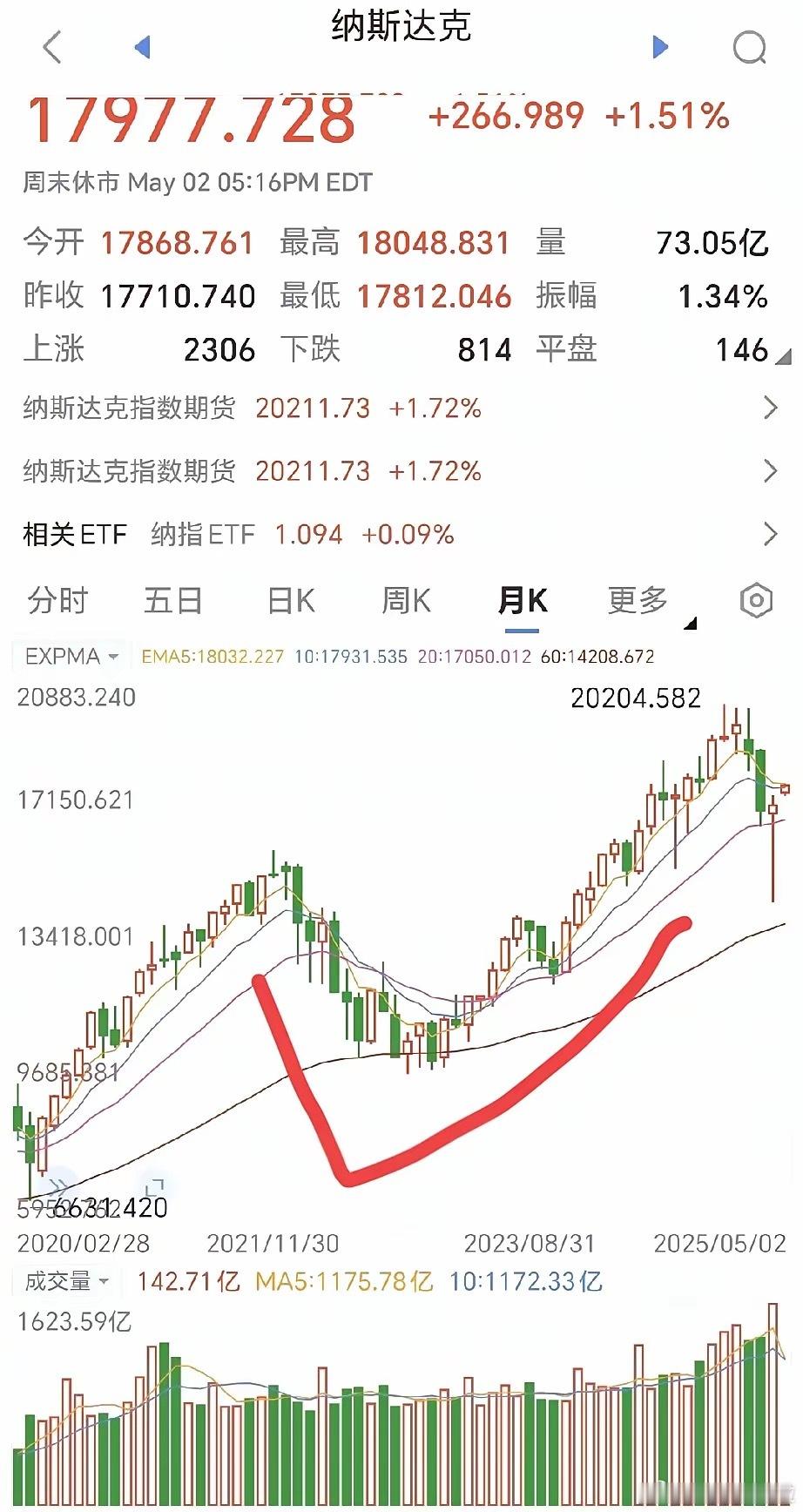Open the 相关ETF 纳指ETF row

[401, 534]
